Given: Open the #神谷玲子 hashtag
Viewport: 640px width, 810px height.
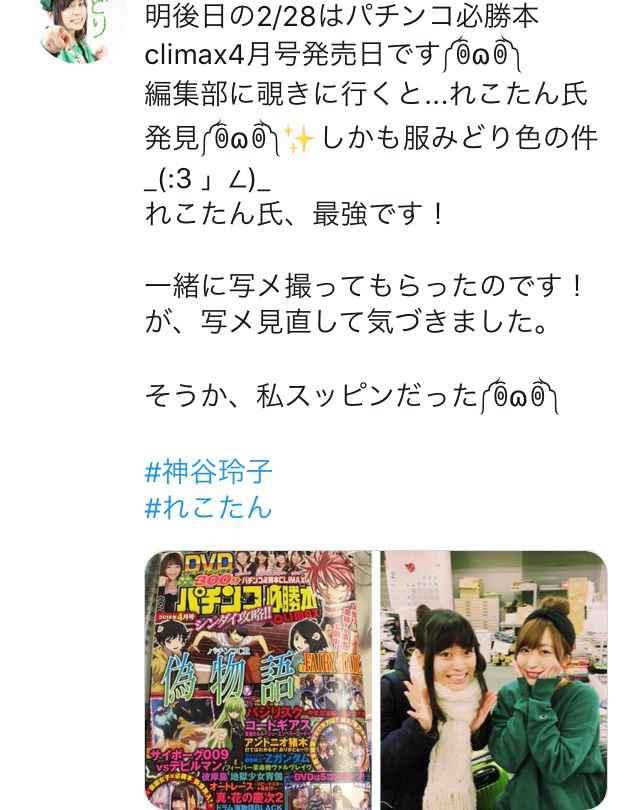Looking at the screenshot, I should coord(208,470).
